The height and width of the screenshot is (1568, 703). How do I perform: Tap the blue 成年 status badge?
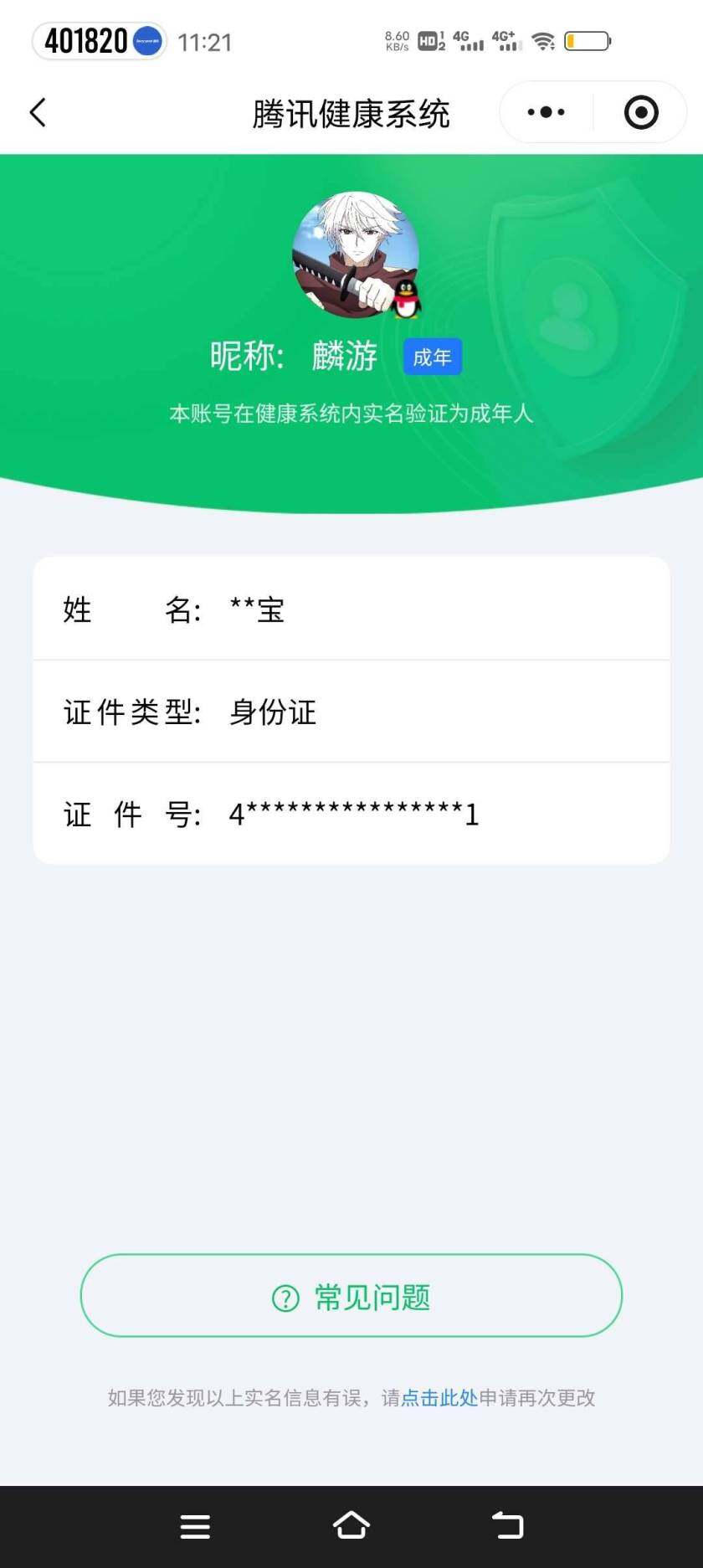(432, 356)
